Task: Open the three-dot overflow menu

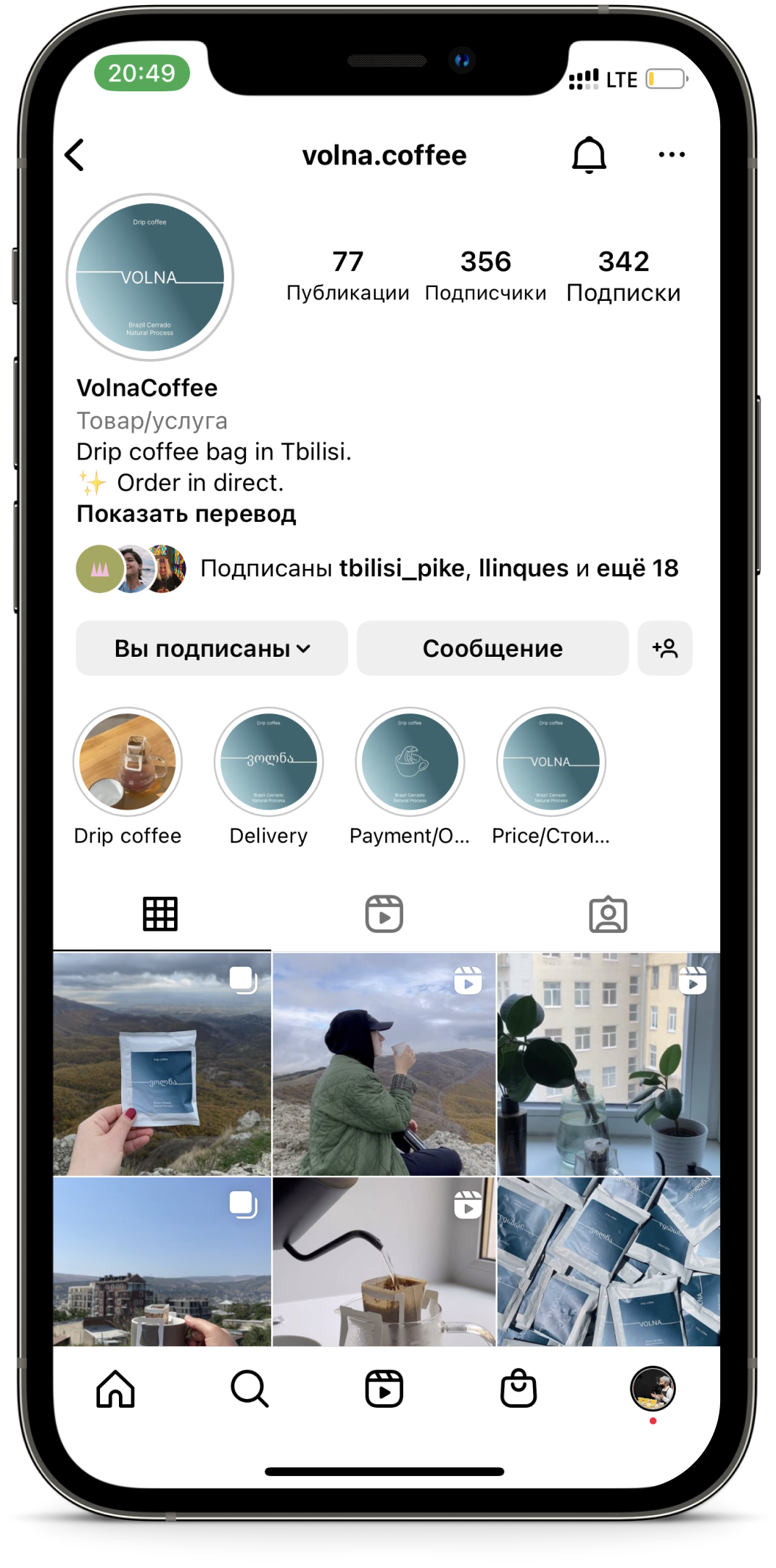Action: coord(672,155)
